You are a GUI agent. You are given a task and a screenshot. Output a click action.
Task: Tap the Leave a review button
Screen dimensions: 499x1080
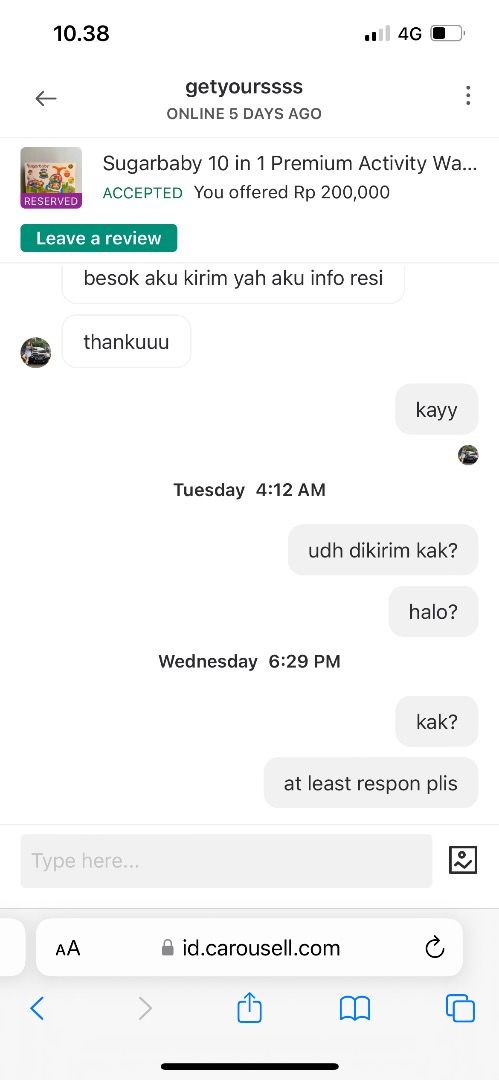(x=99, y=238)
